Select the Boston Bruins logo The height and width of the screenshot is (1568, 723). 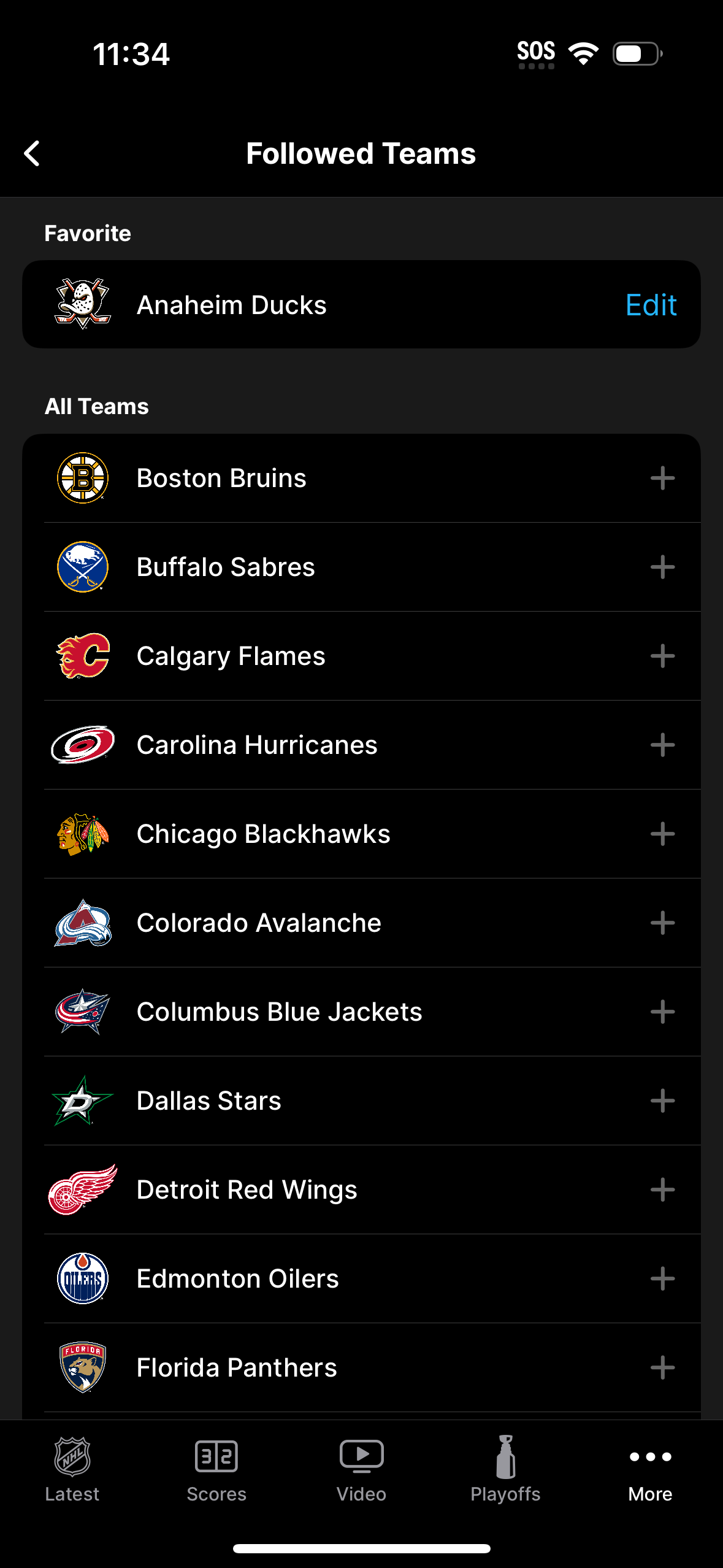coord(82,478)
